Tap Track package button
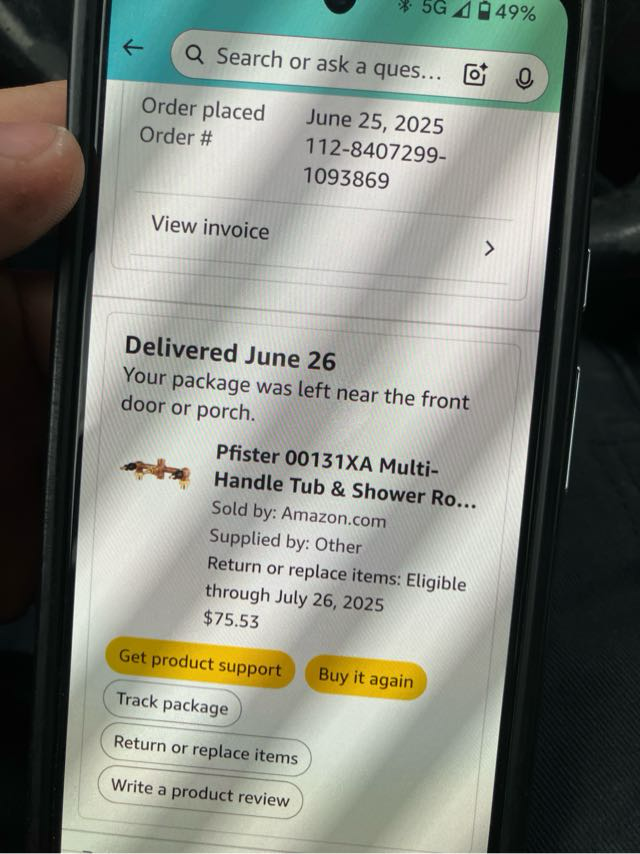Screen dimensions: 640x854 coord(172,704)
